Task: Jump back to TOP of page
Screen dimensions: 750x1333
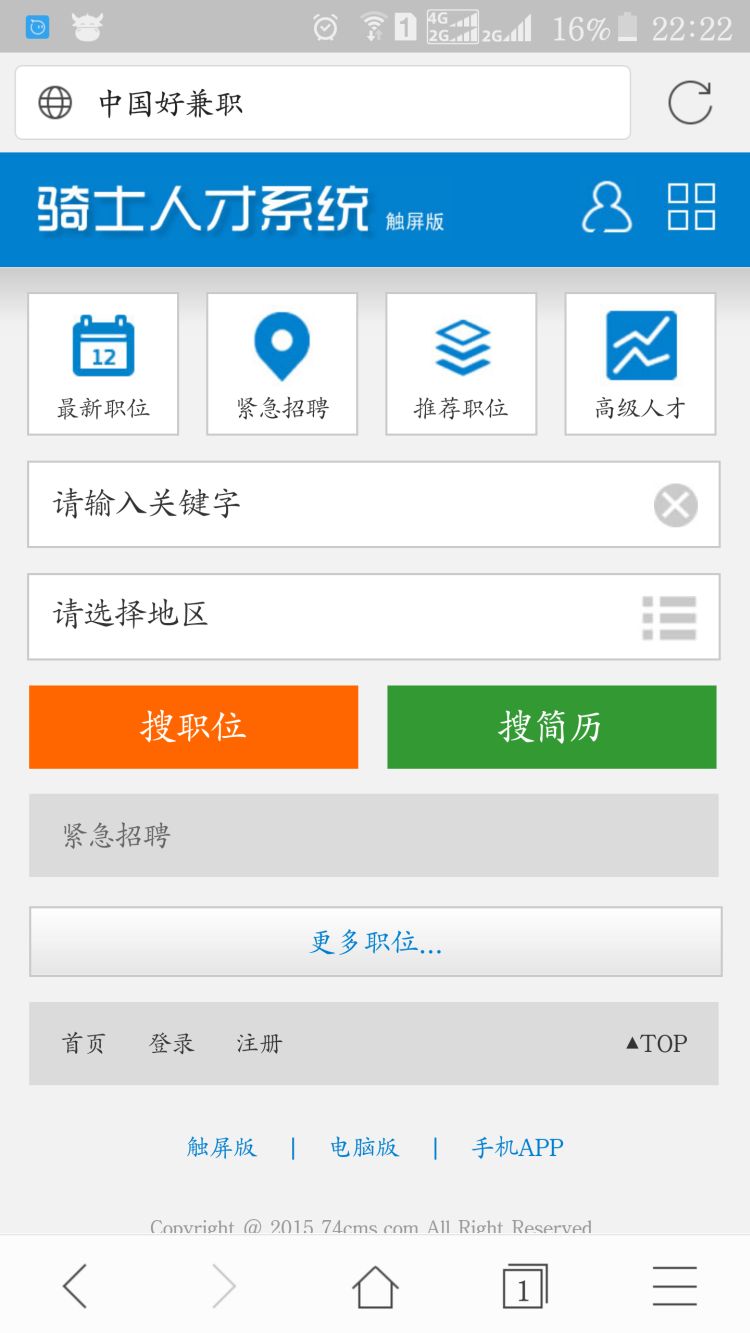Action: point(657,1044)
